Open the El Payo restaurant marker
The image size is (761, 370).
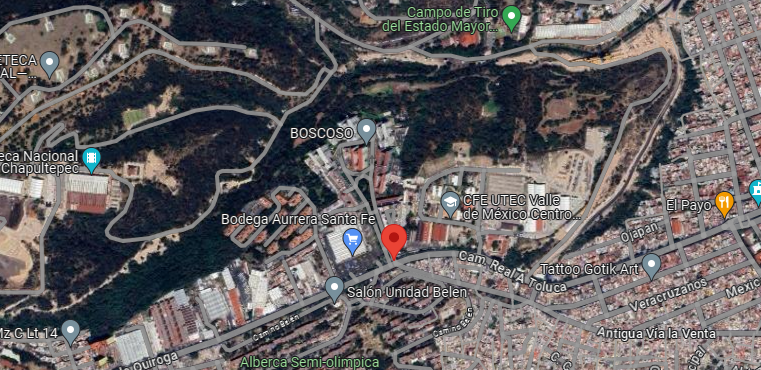tap(724, 204)
